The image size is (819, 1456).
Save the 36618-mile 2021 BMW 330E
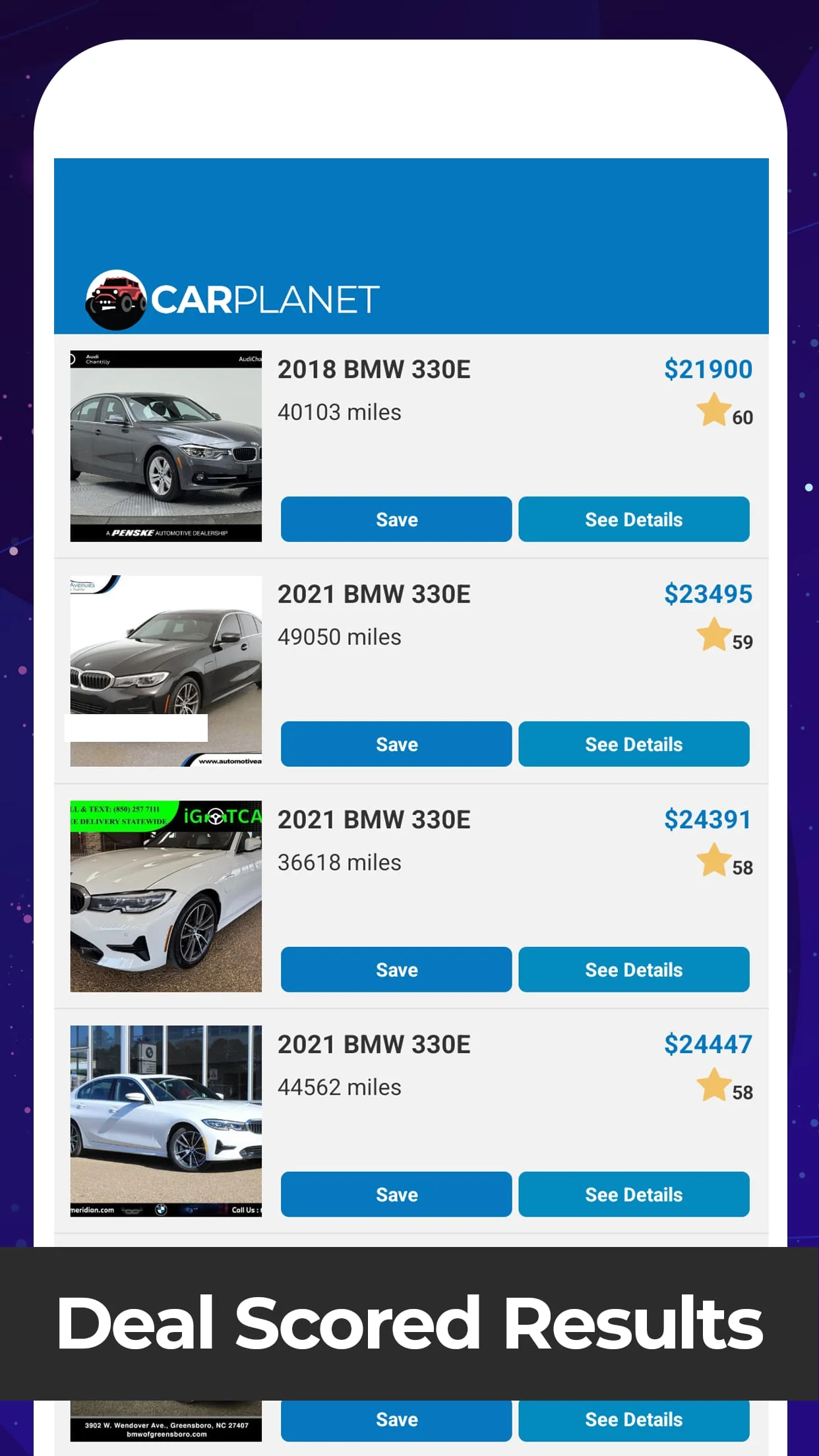(x=396, y=969)
